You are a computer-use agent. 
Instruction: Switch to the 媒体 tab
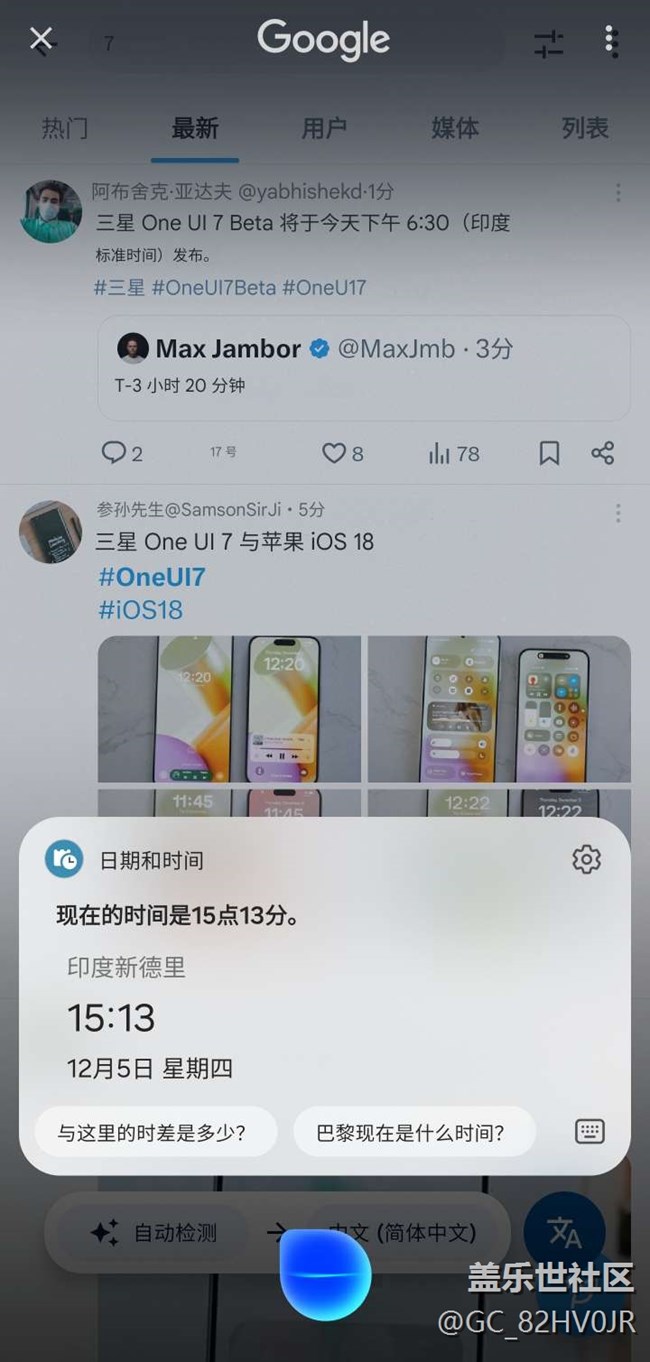click(x=455, y=129)
